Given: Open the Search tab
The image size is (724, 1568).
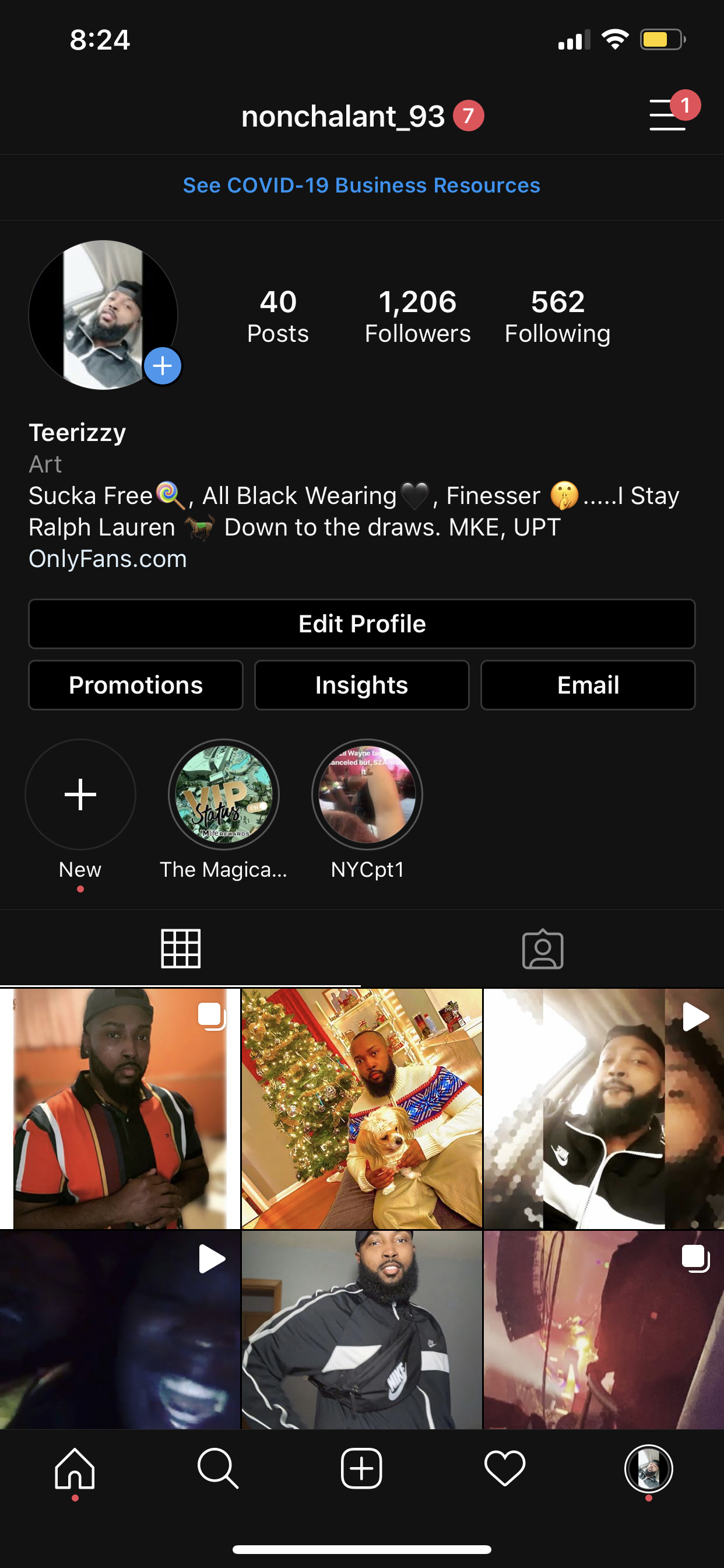Looking at the screenshot, I should [218, 1468].
